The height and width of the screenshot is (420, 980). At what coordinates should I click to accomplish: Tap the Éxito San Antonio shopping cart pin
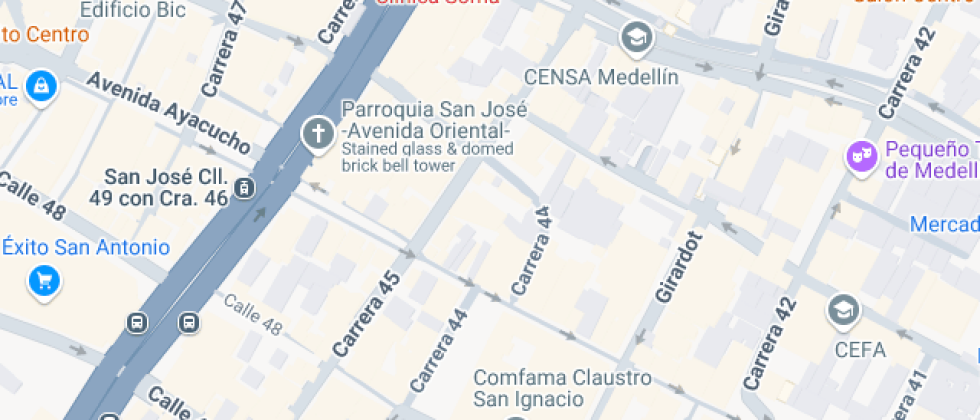tap(44, 280)
